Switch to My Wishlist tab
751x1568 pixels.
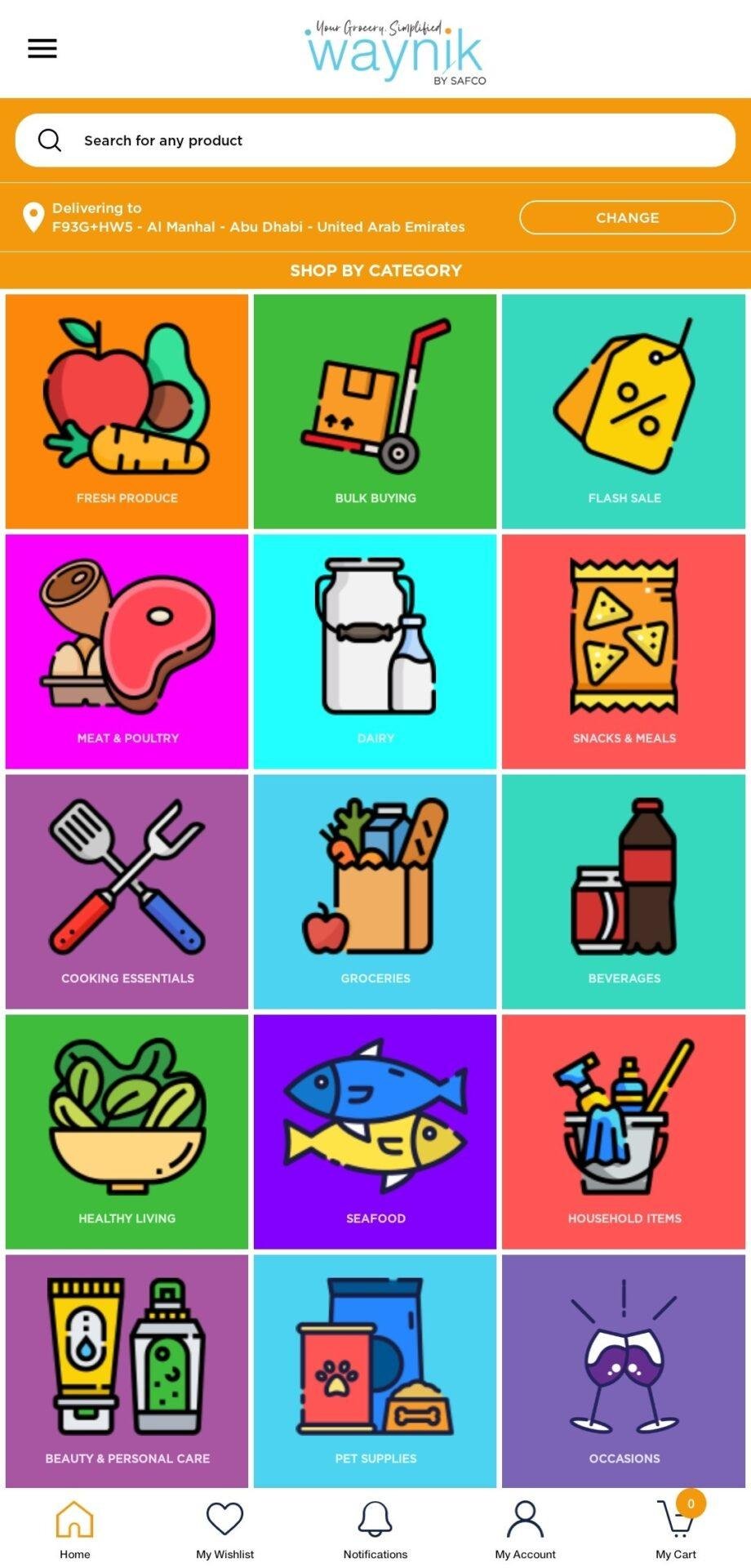click(x=224, y=1530)
